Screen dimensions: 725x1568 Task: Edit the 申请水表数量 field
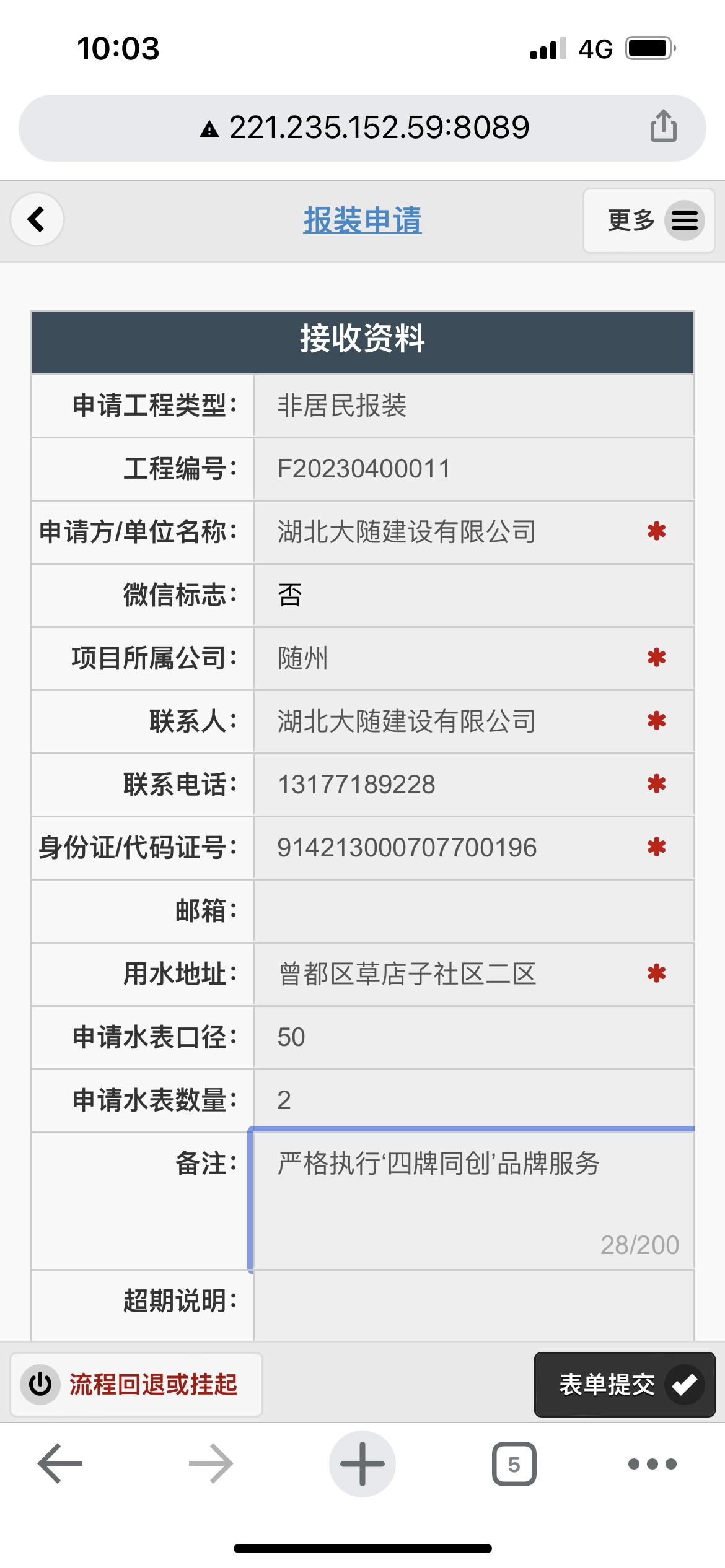click(x=473, y=1100)
